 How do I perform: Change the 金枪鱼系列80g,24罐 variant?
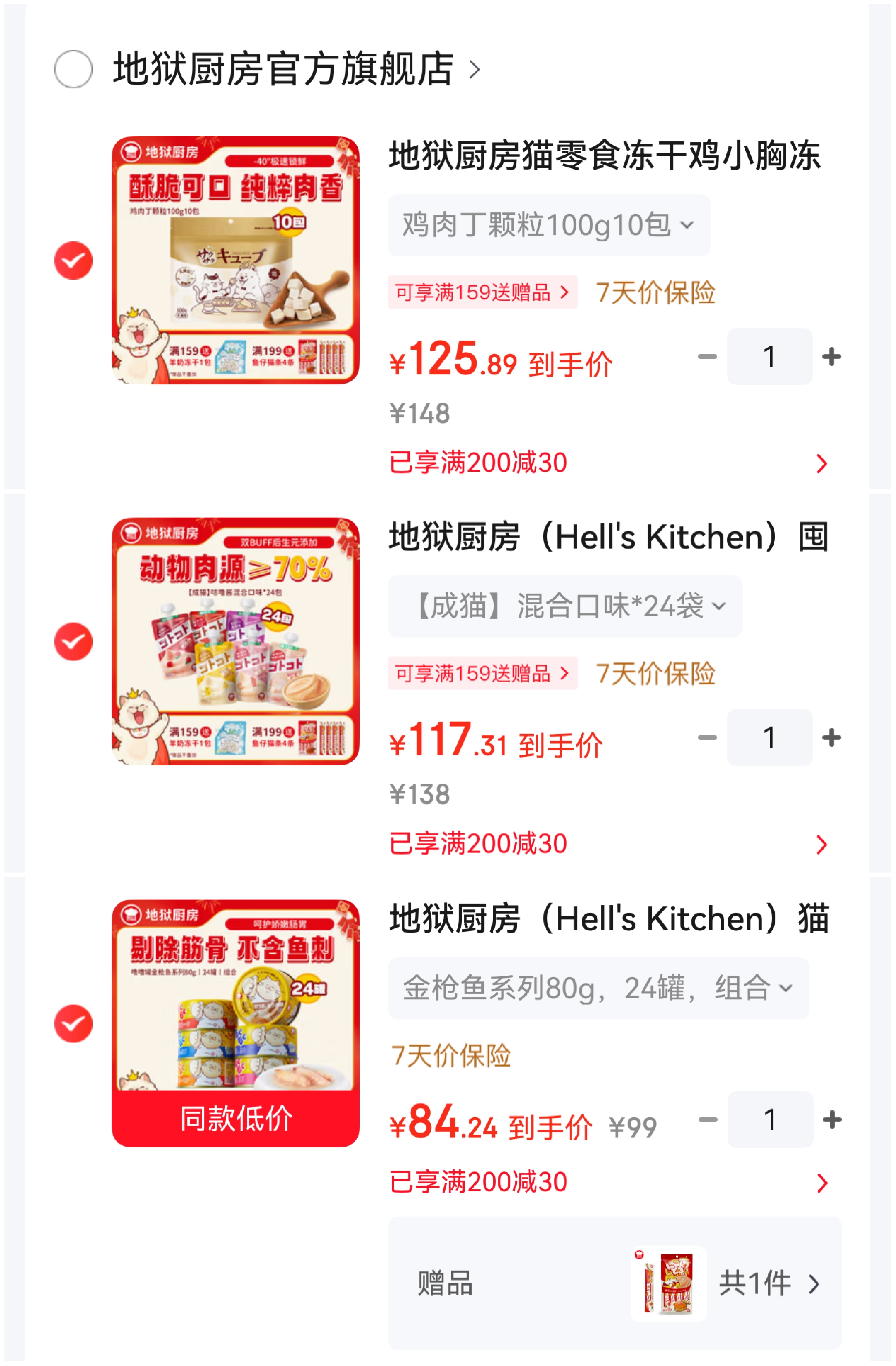[x=597, y=989]
